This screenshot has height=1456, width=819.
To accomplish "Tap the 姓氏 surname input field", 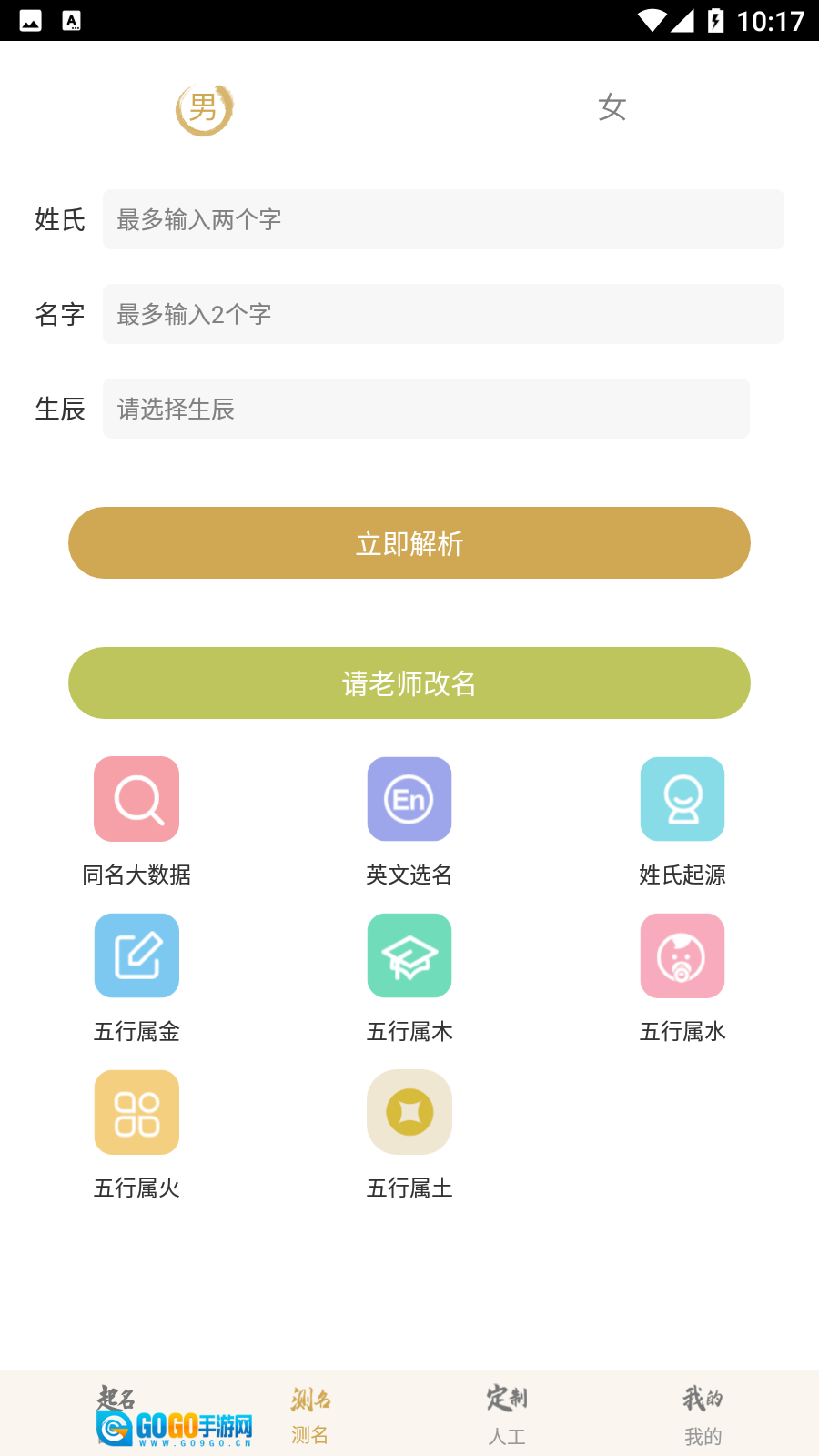I will click(443, 219).
